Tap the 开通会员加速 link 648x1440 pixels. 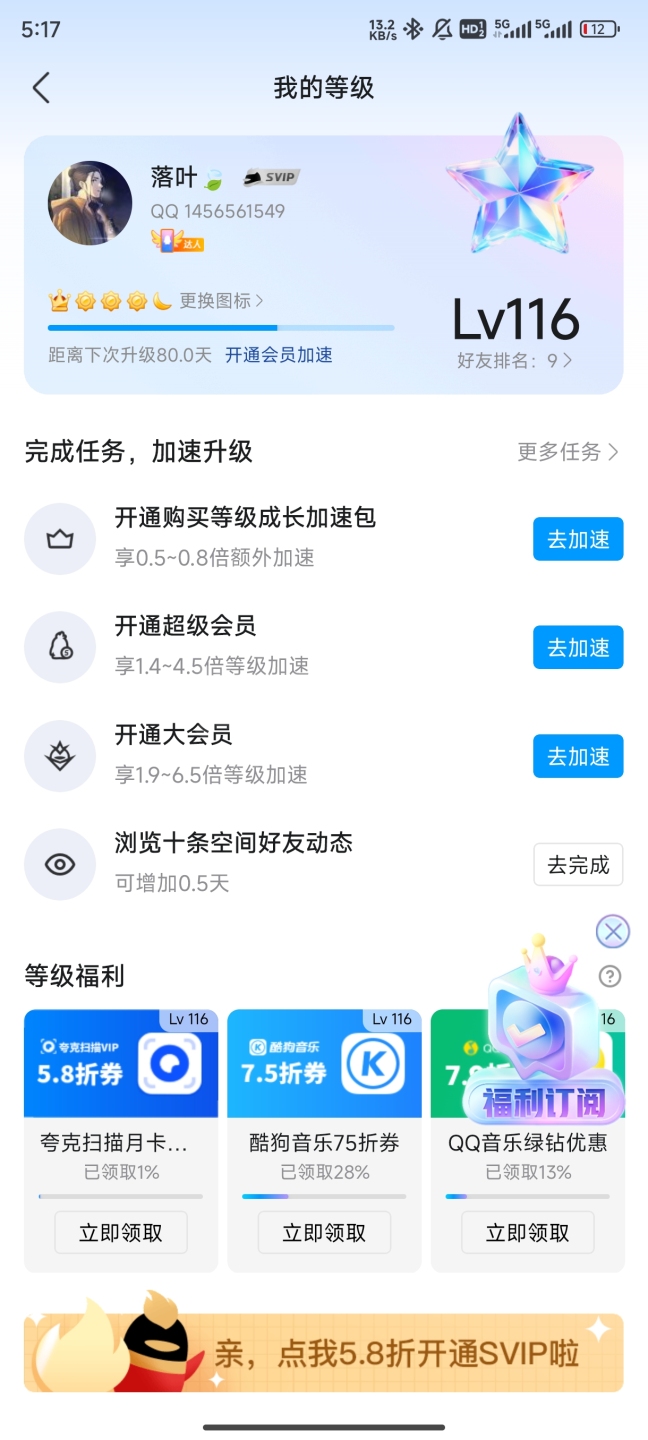(279, 355)
